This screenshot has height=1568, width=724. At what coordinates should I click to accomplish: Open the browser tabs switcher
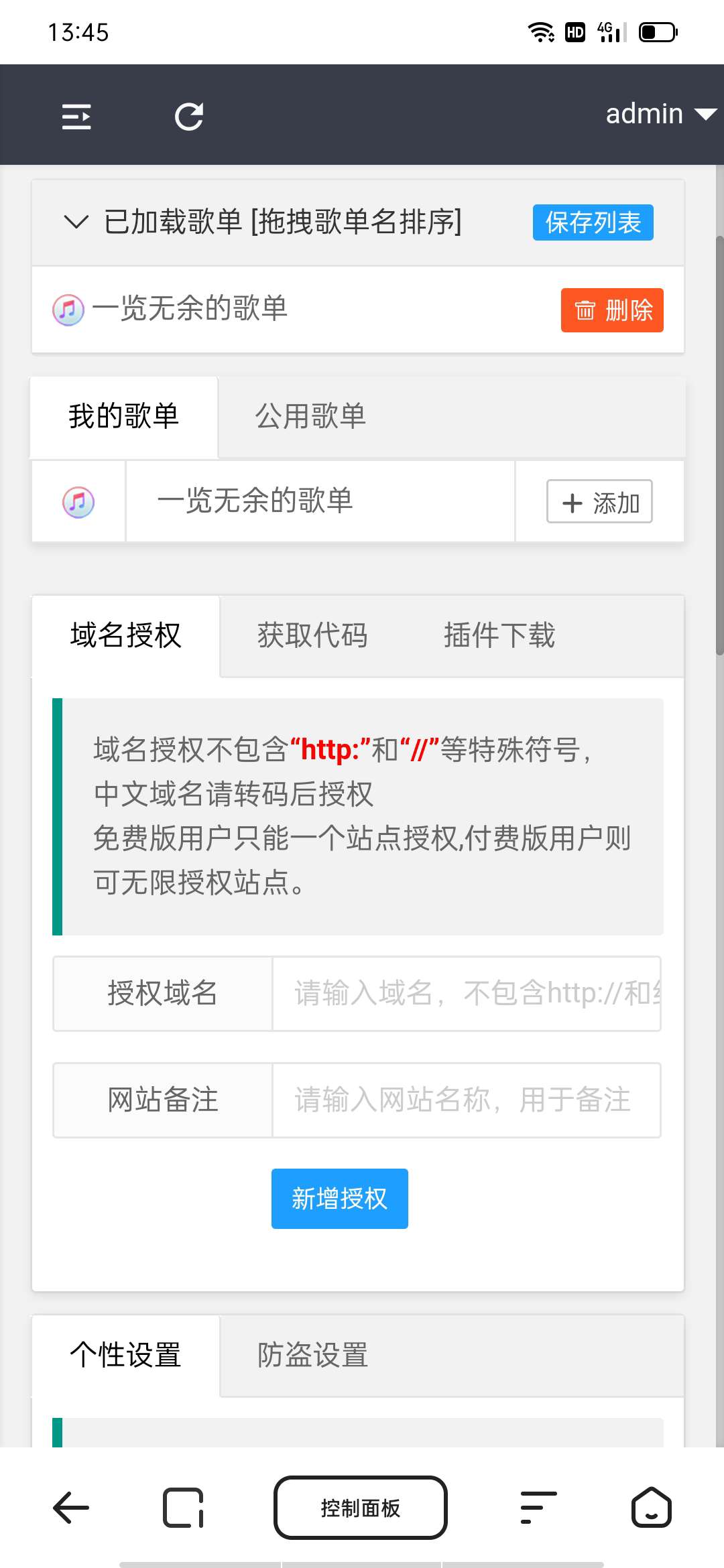pos(183,1508)
